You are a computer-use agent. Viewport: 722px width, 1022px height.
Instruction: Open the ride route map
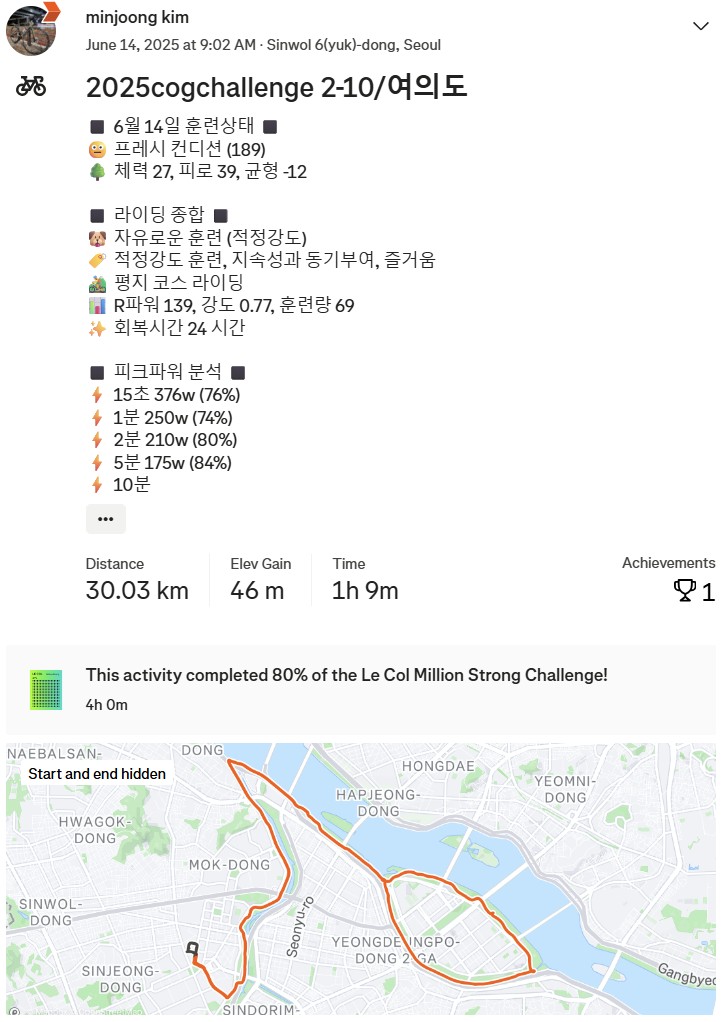click(x=360, y=880)
